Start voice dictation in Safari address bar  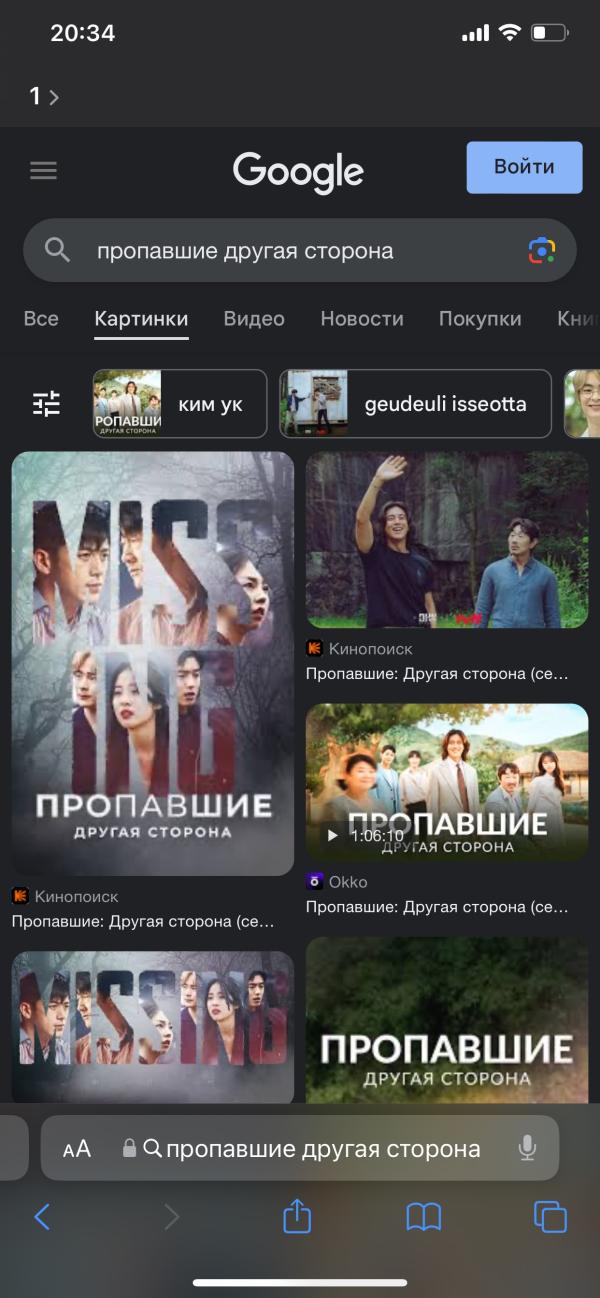pos(528,1149)
